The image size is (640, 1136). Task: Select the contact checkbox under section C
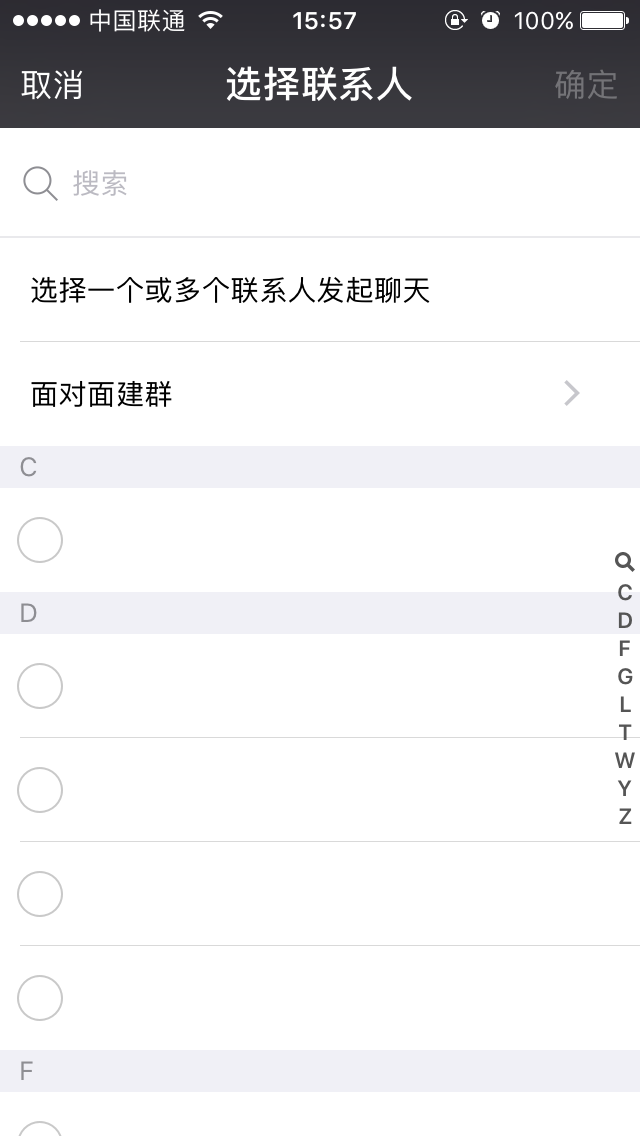click(x=40, y=540)
